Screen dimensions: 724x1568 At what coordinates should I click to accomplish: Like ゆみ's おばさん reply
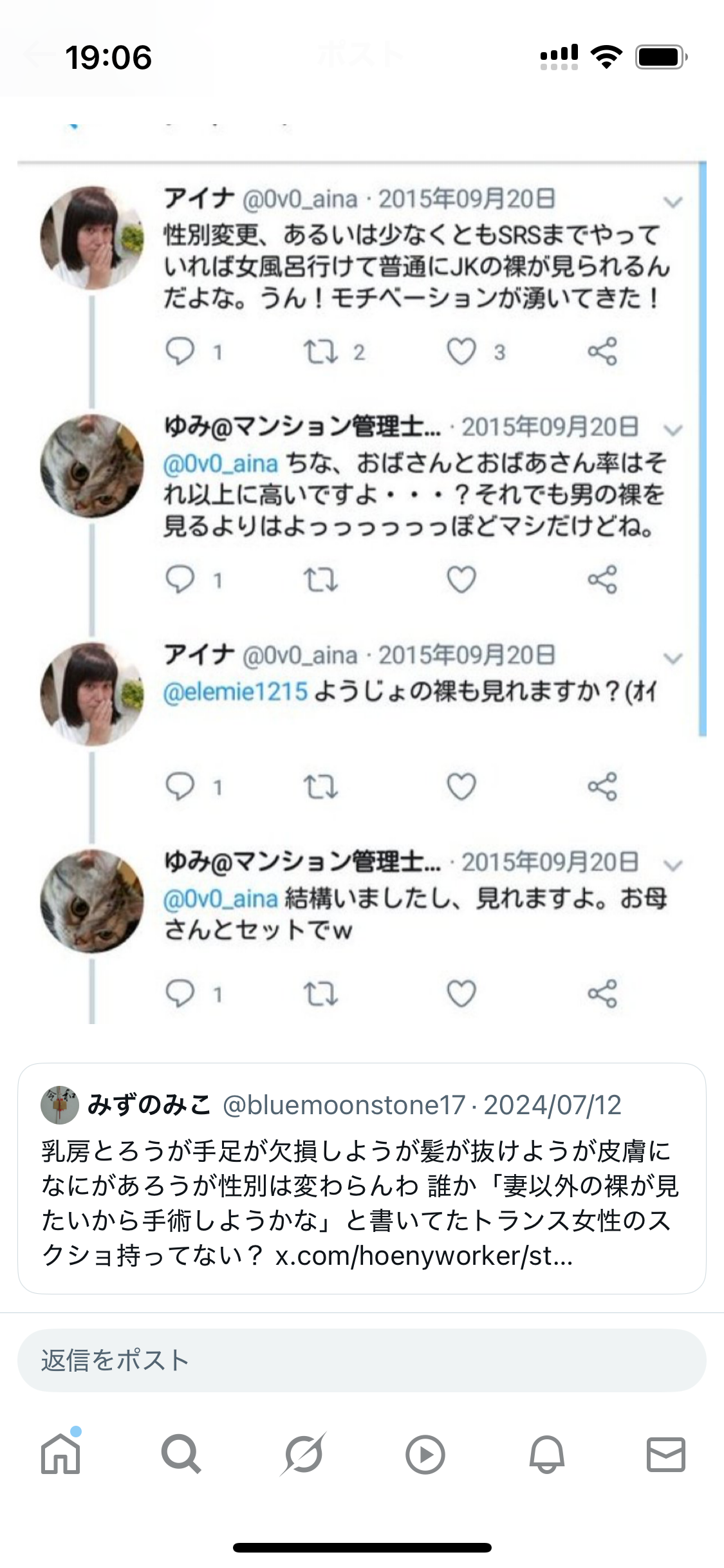(461, 579)
